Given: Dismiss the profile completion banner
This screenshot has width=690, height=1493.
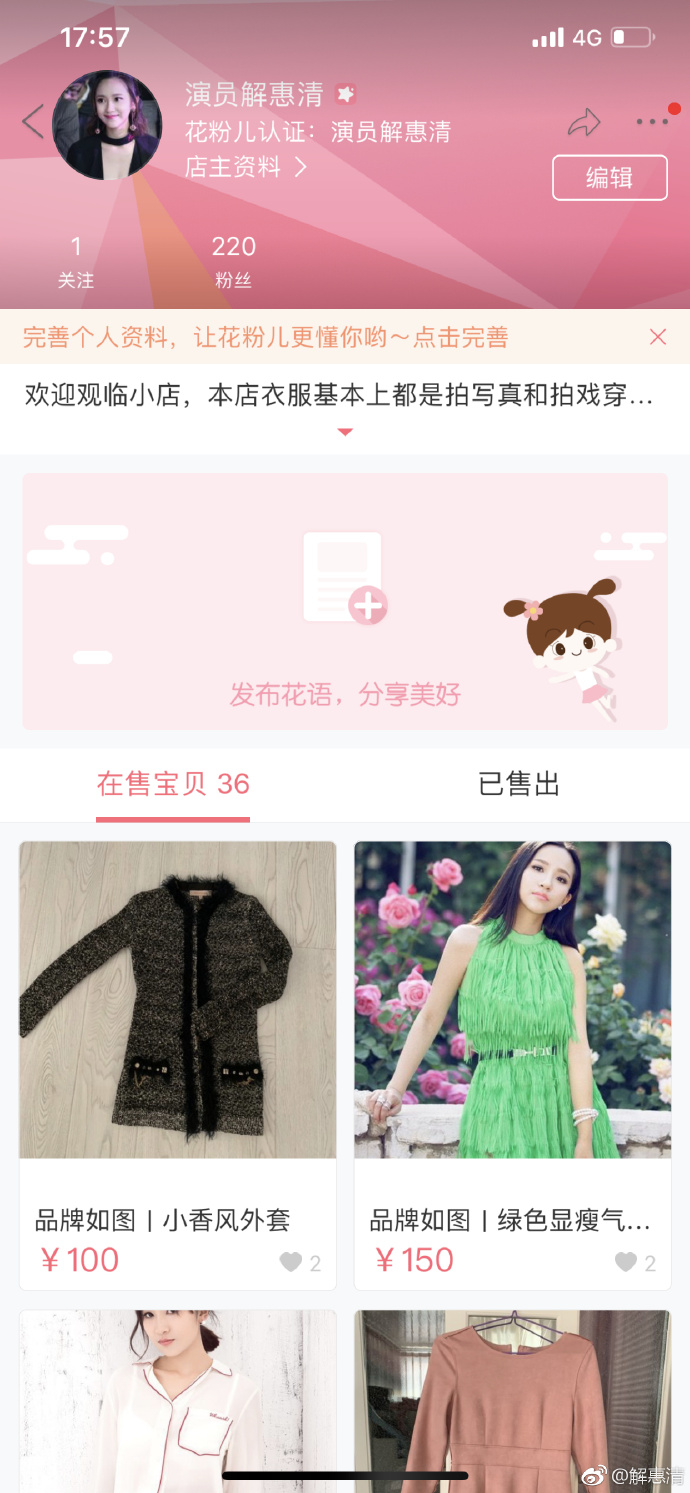Looking at the screenshot, I should click(x=657, y=337).
